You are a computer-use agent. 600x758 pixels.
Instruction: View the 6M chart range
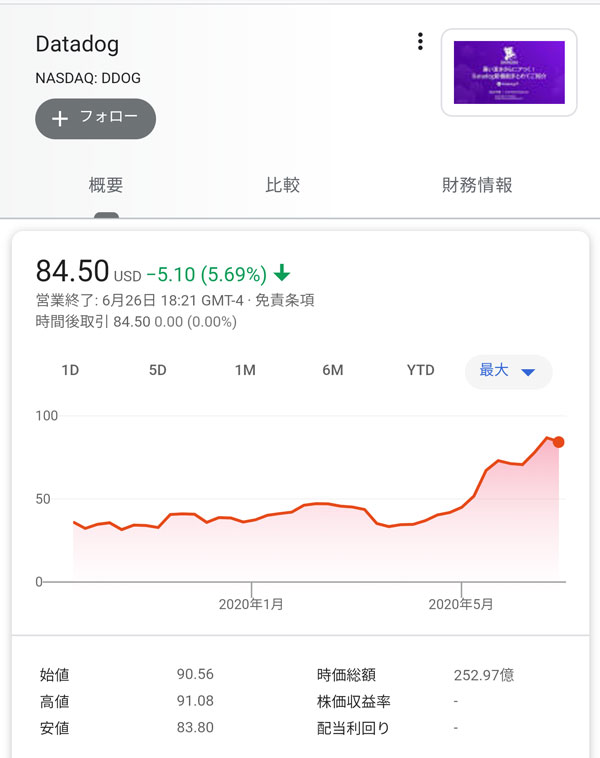[x=333, y=370]
